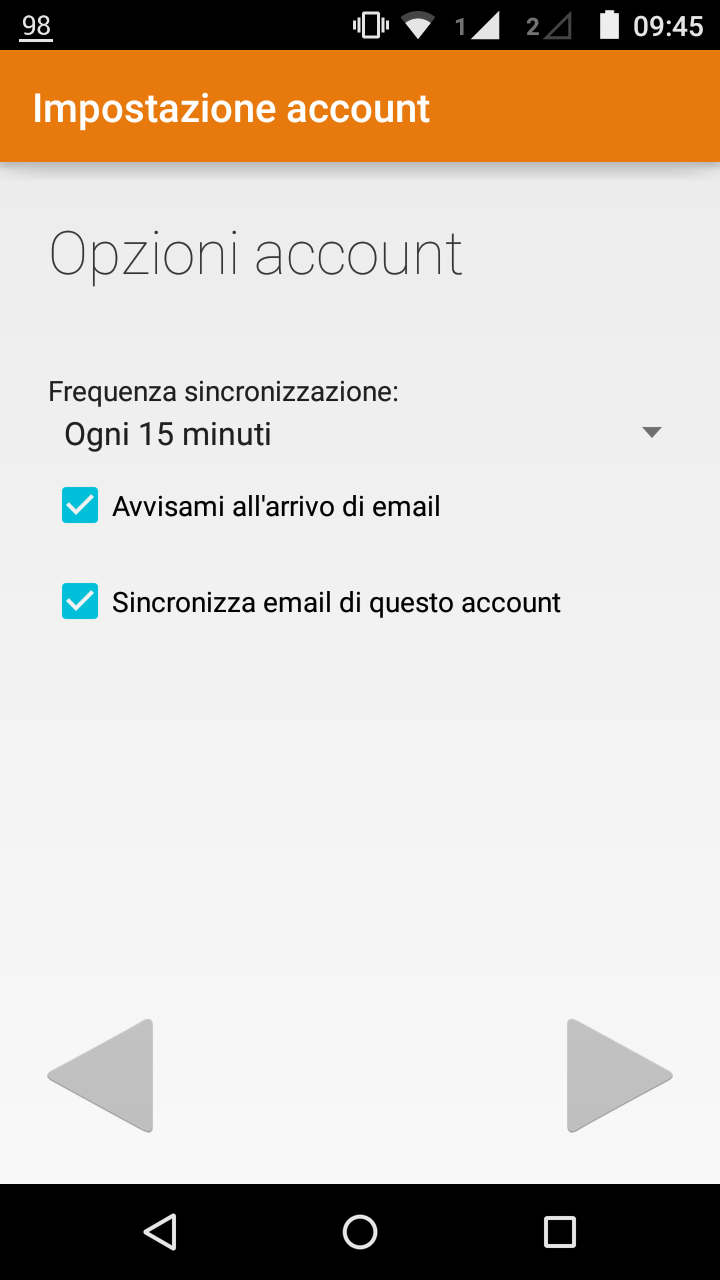Screen dimensions: 720x1280
Task: Open the Frequenza sincronizzazione dropdown
Action: (360, 434)
